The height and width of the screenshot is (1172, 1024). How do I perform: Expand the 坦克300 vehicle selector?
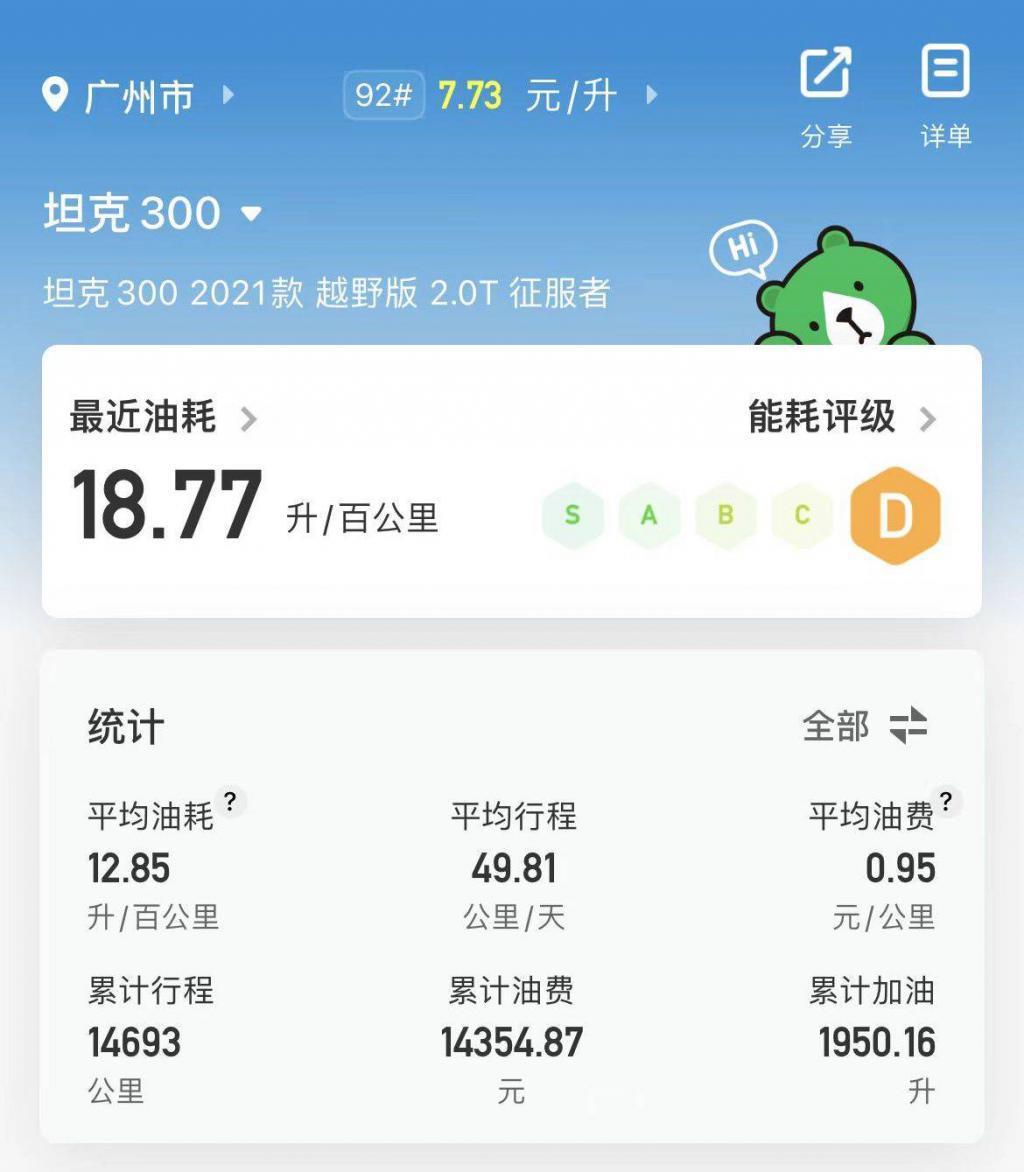click(x=250, y=213)
